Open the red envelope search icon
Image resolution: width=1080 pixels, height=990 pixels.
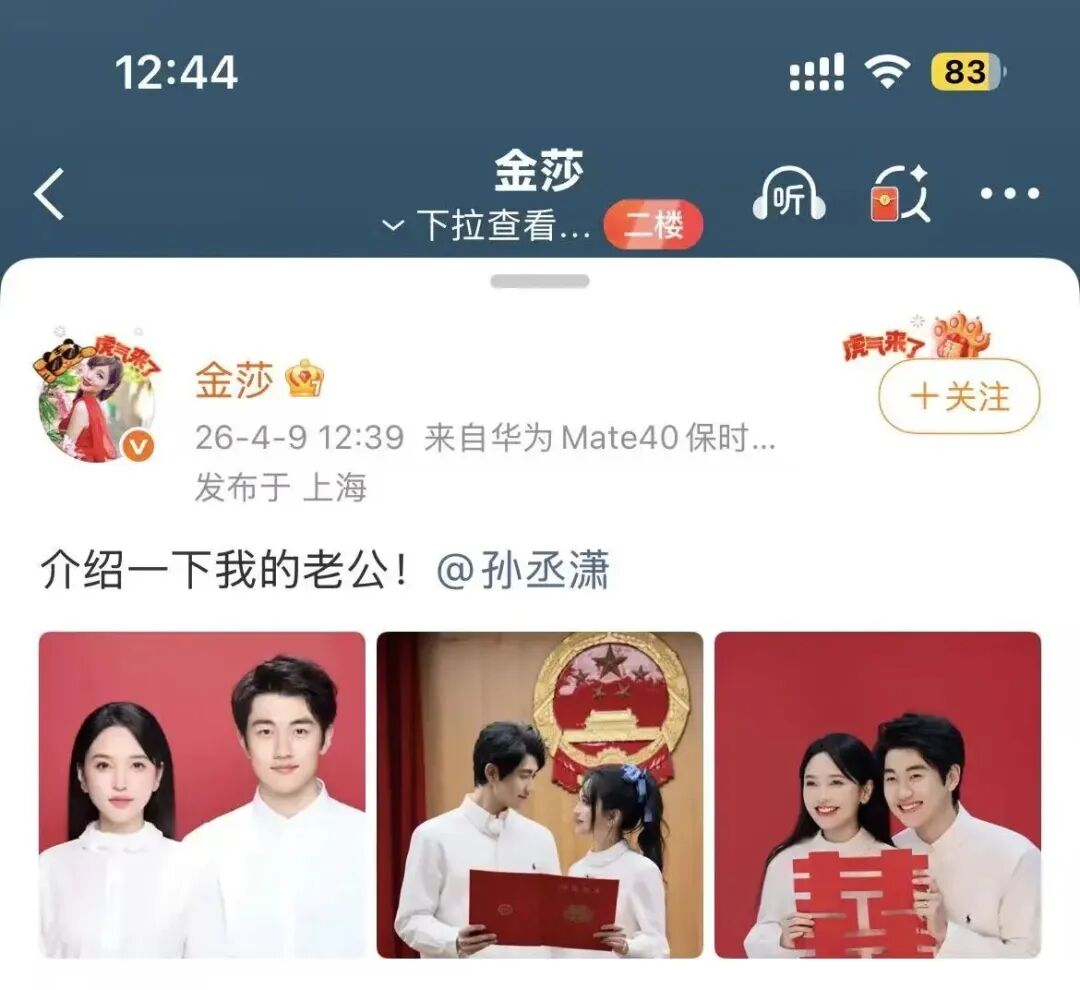[x=899, y=196]
